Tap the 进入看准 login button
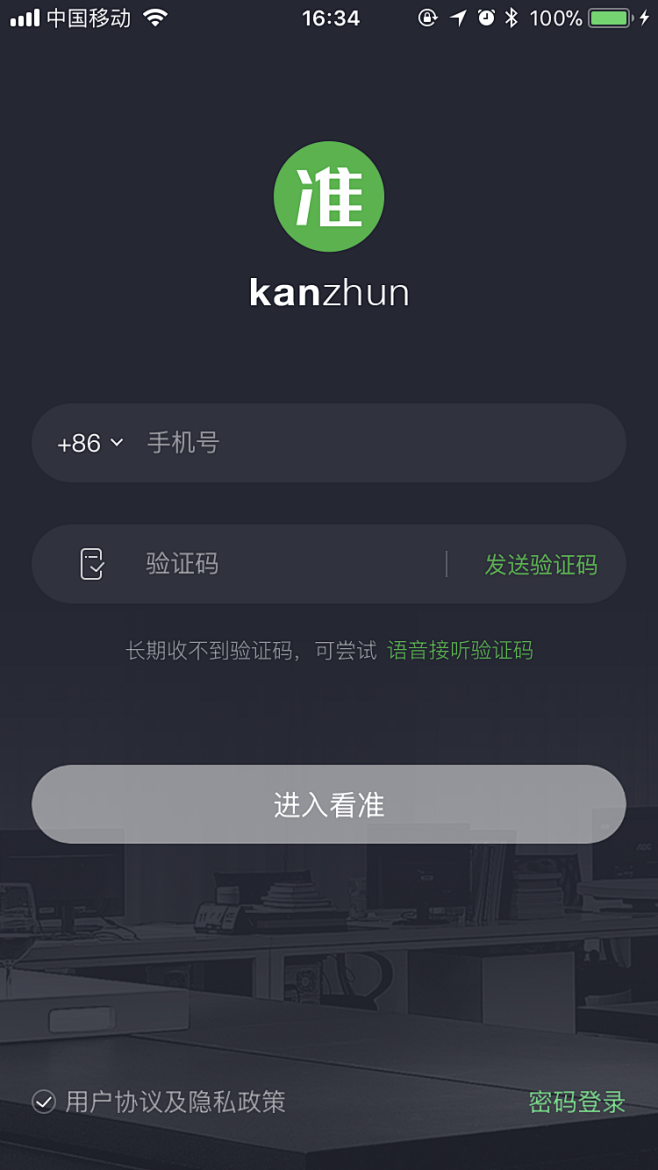This screenshot has width=658, height=1170. [x=328, y=804]
